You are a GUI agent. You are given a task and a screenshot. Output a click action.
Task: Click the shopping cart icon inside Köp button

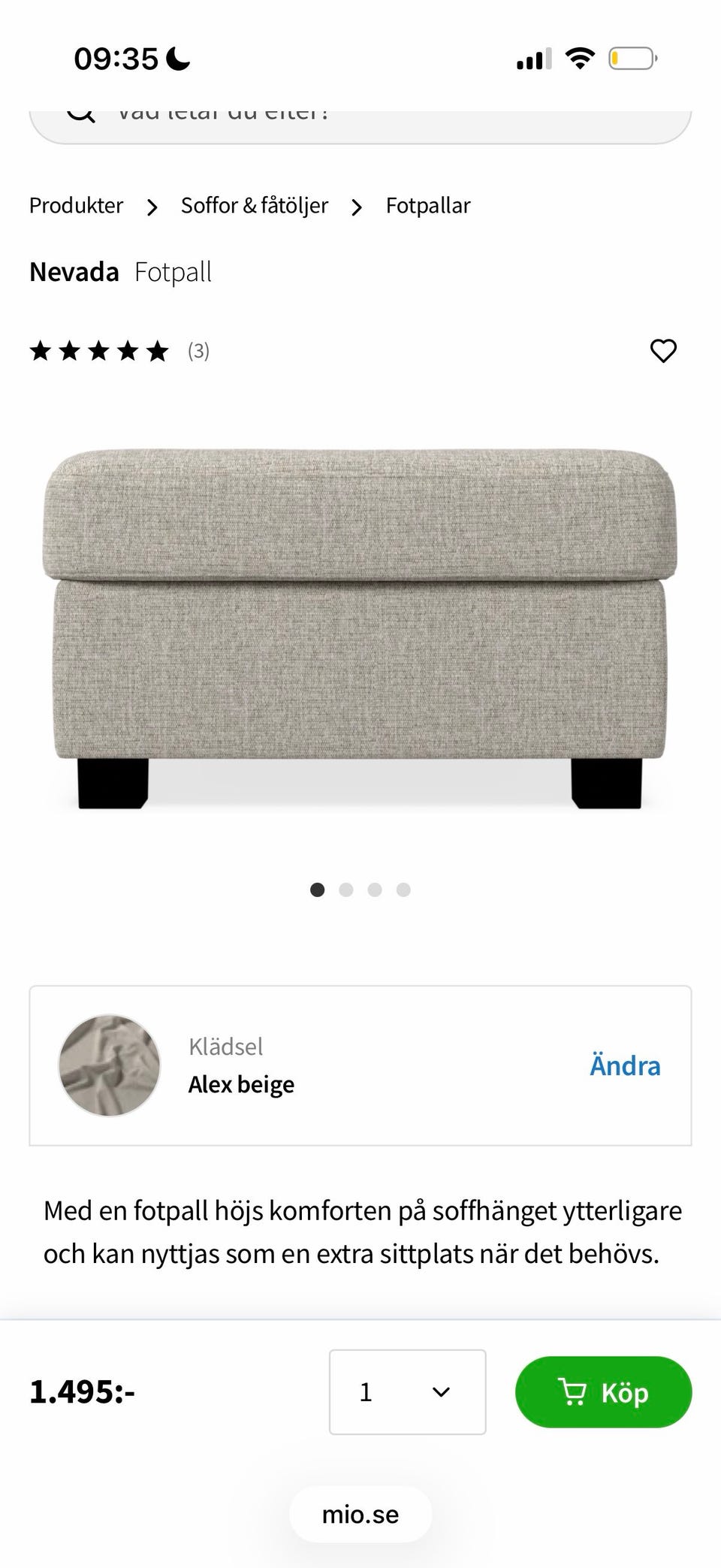coord(574,1391)
